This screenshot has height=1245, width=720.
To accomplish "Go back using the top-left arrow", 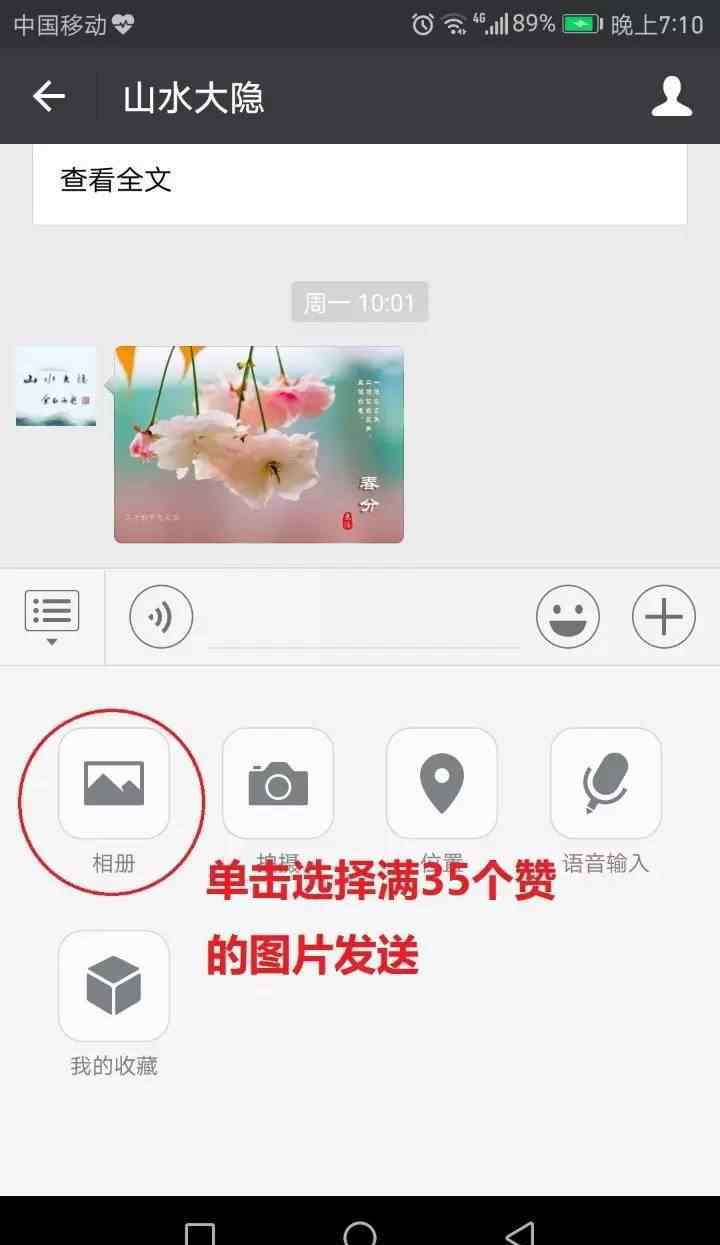I will [49, 97].
